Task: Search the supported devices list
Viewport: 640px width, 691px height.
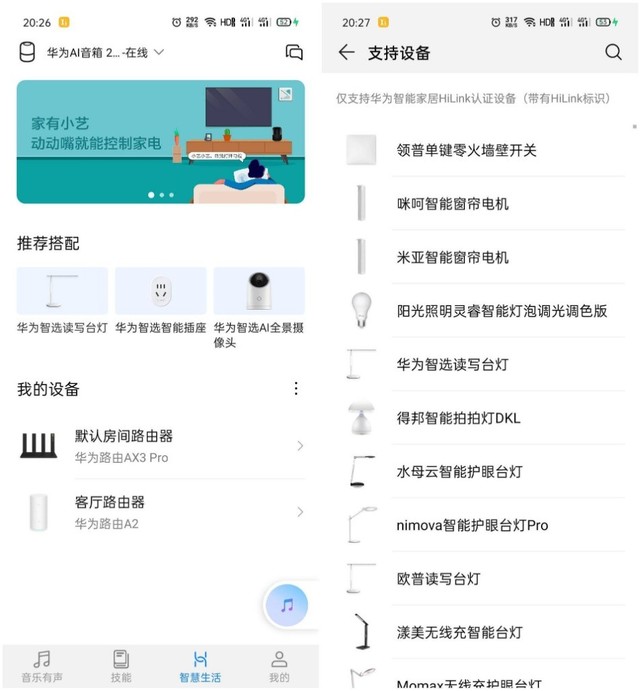Action: [613, 52]
